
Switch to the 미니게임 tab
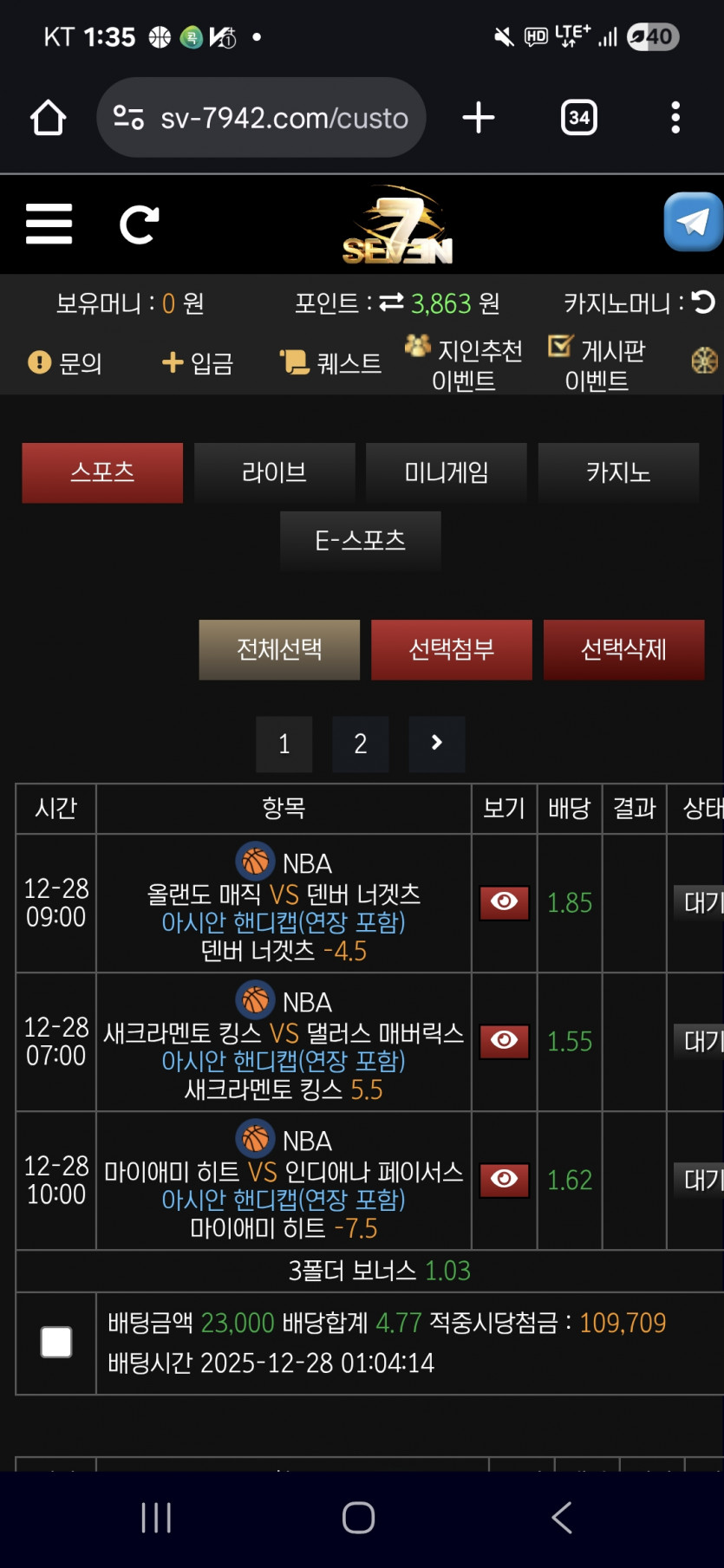pos(447,472)
